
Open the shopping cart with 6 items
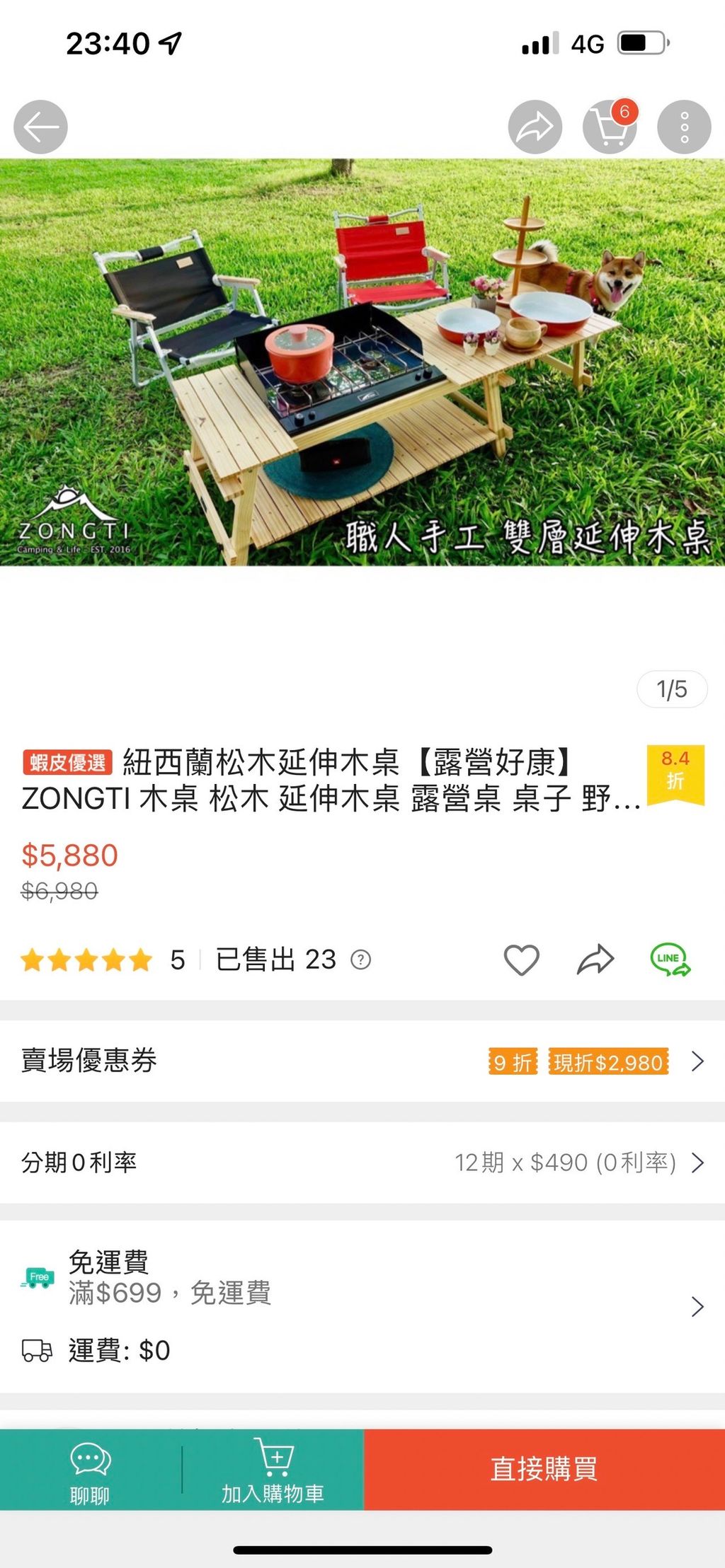610,127
